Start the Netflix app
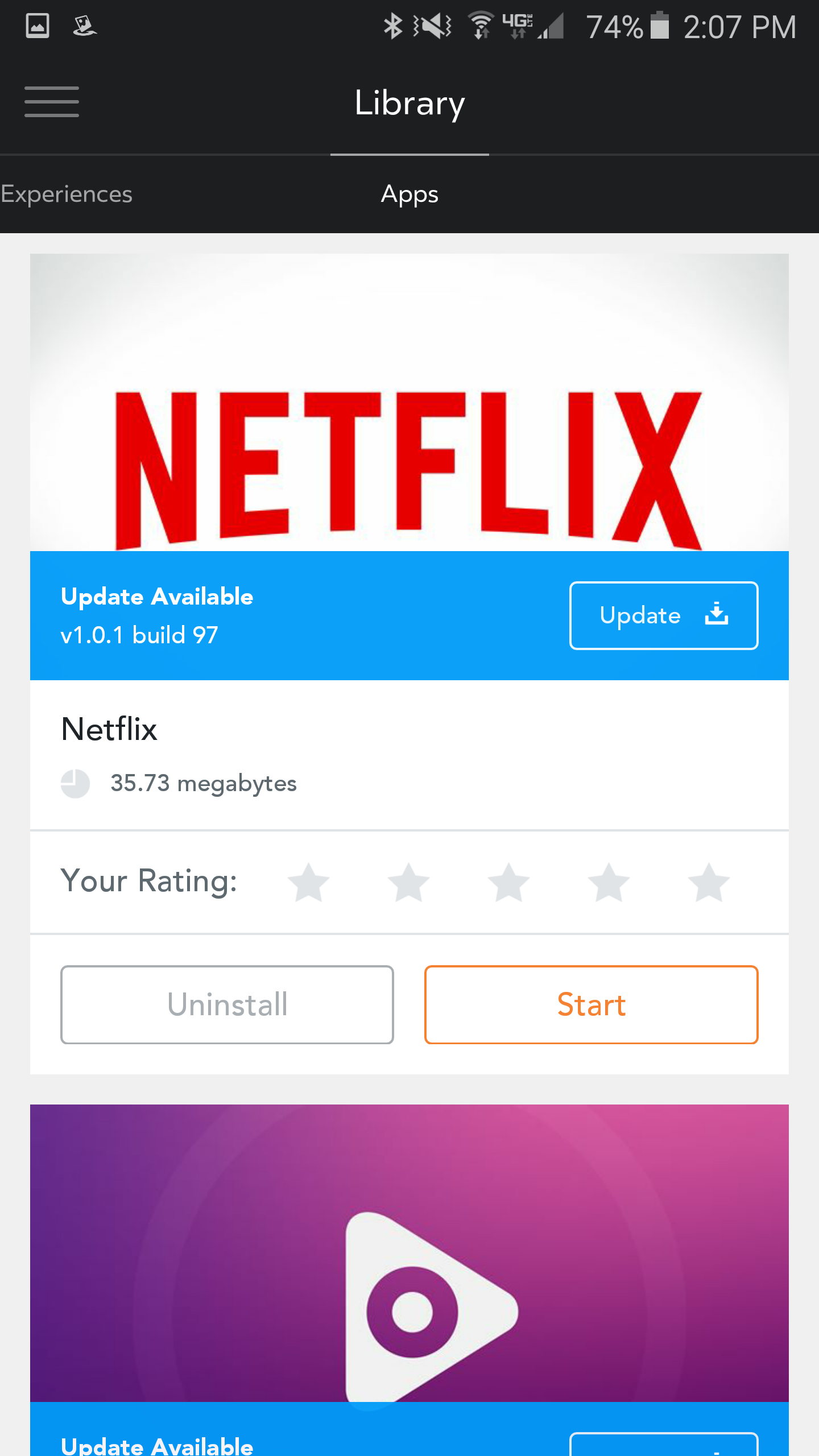The image size is (819, 1456). (591, 1004)
